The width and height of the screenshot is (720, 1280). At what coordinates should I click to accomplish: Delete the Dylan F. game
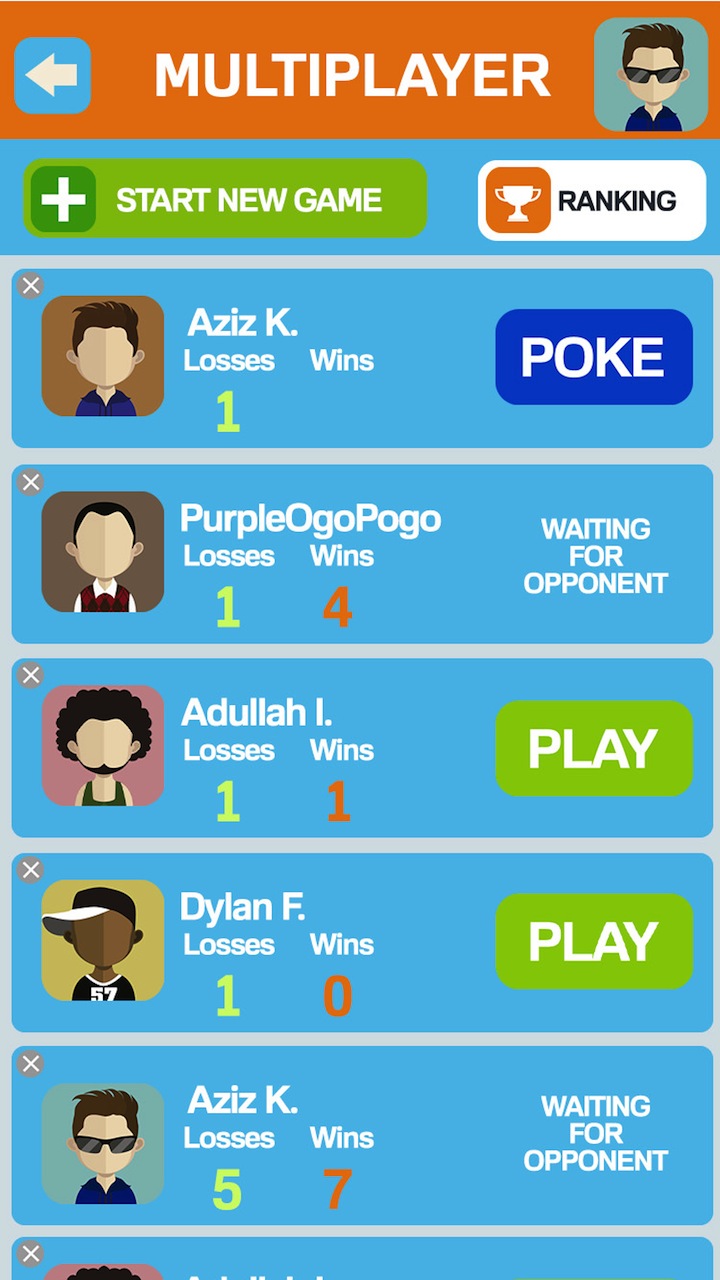tap(31, 870)
